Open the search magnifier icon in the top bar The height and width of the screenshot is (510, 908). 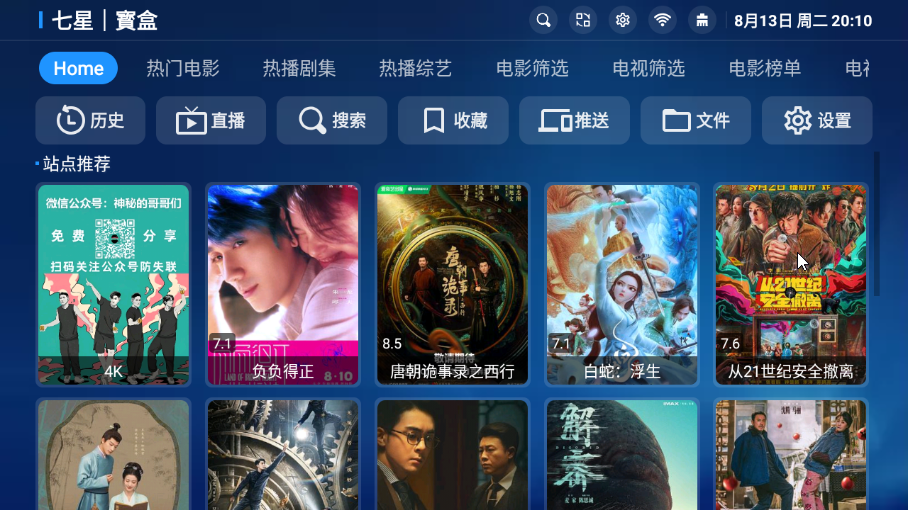543,20
